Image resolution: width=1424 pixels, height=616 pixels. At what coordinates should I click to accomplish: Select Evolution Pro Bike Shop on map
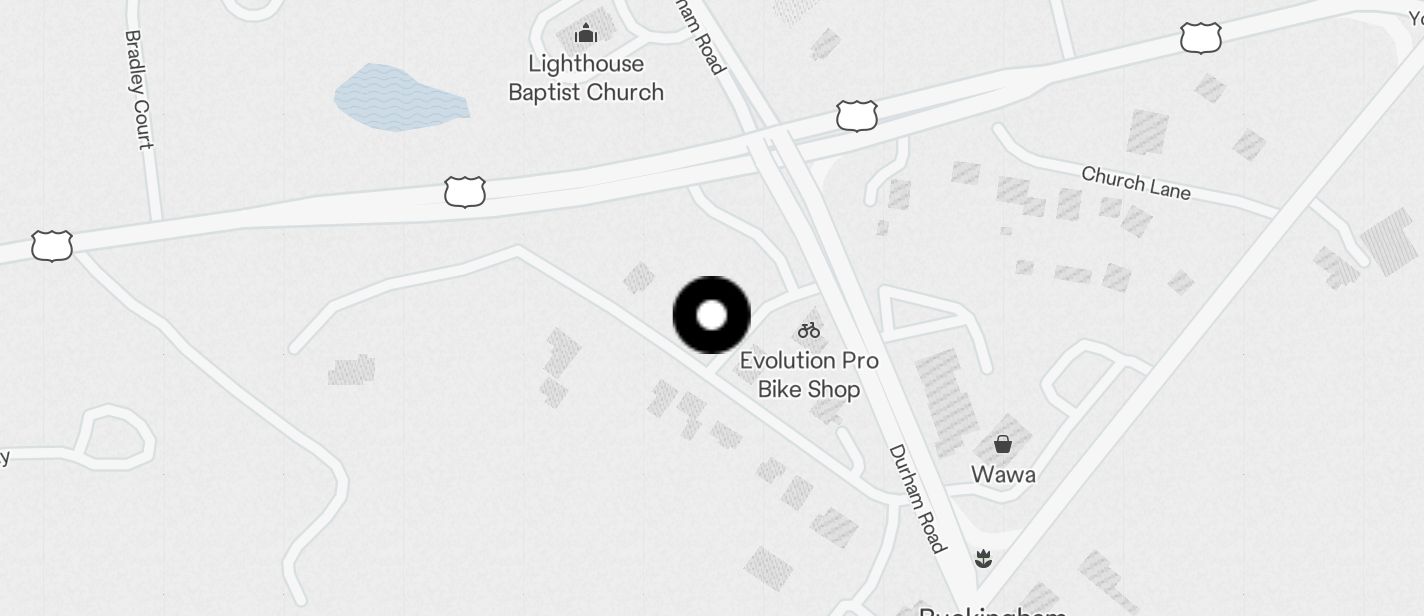coord(809,331)
